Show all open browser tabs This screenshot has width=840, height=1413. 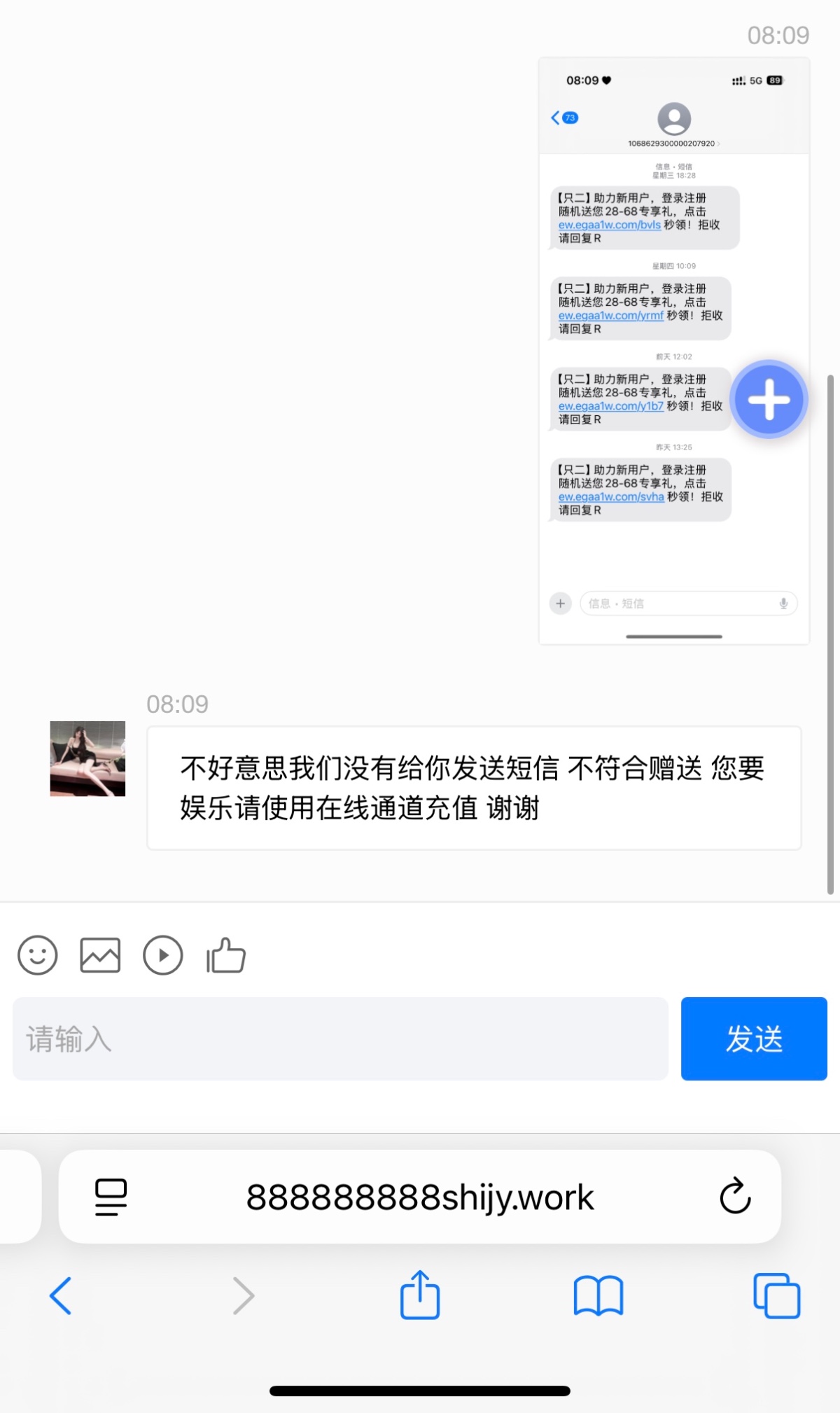click(x=776, y=1295)
